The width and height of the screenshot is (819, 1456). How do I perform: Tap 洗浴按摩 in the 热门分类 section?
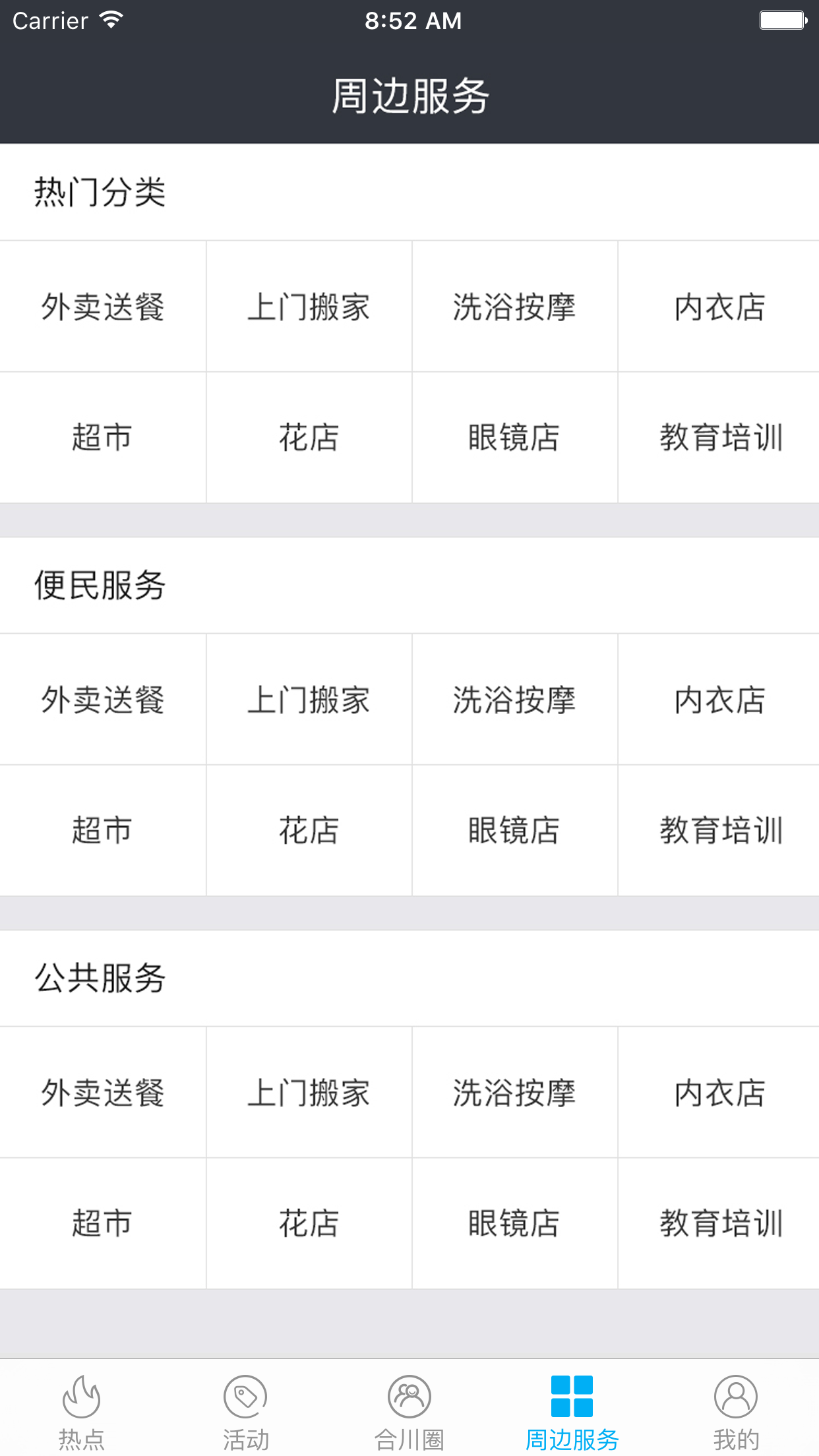click(x=514, y=307)
